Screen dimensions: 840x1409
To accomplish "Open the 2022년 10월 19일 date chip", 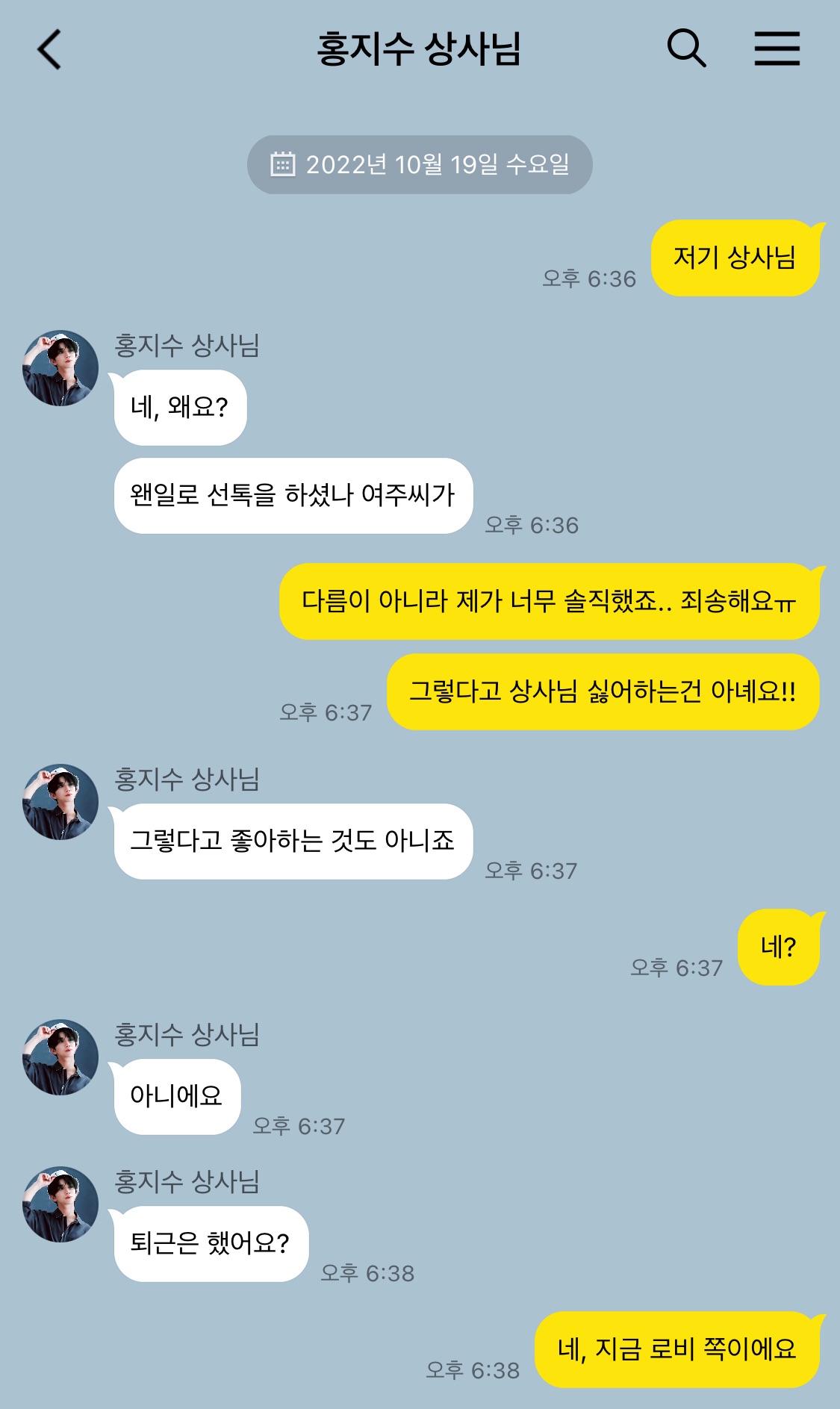I will click(420, 164).
